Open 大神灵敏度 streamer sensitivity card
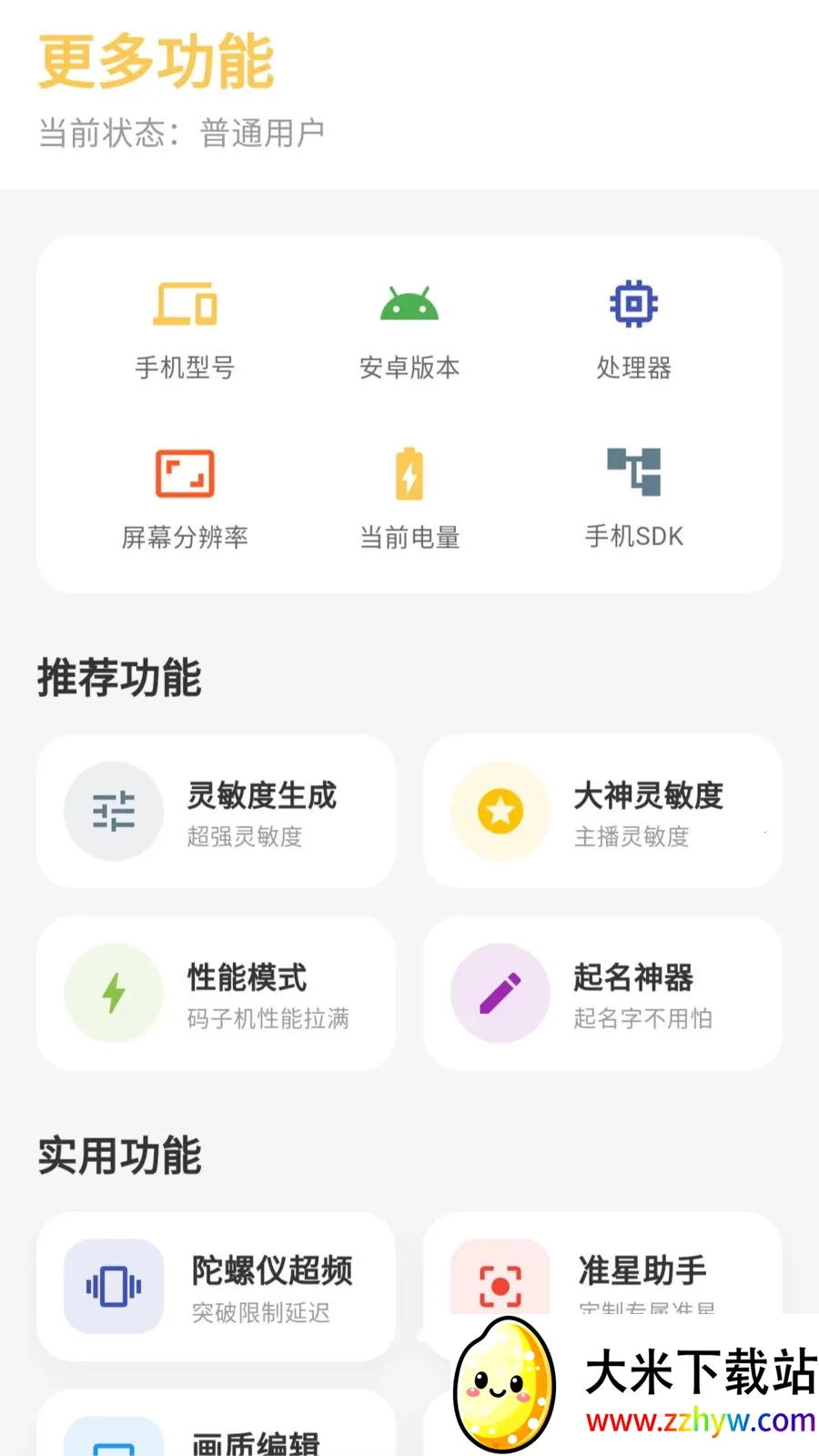The height and width of the screenshot is (1456, 819). pyautogui.click(x=602, y=811)
